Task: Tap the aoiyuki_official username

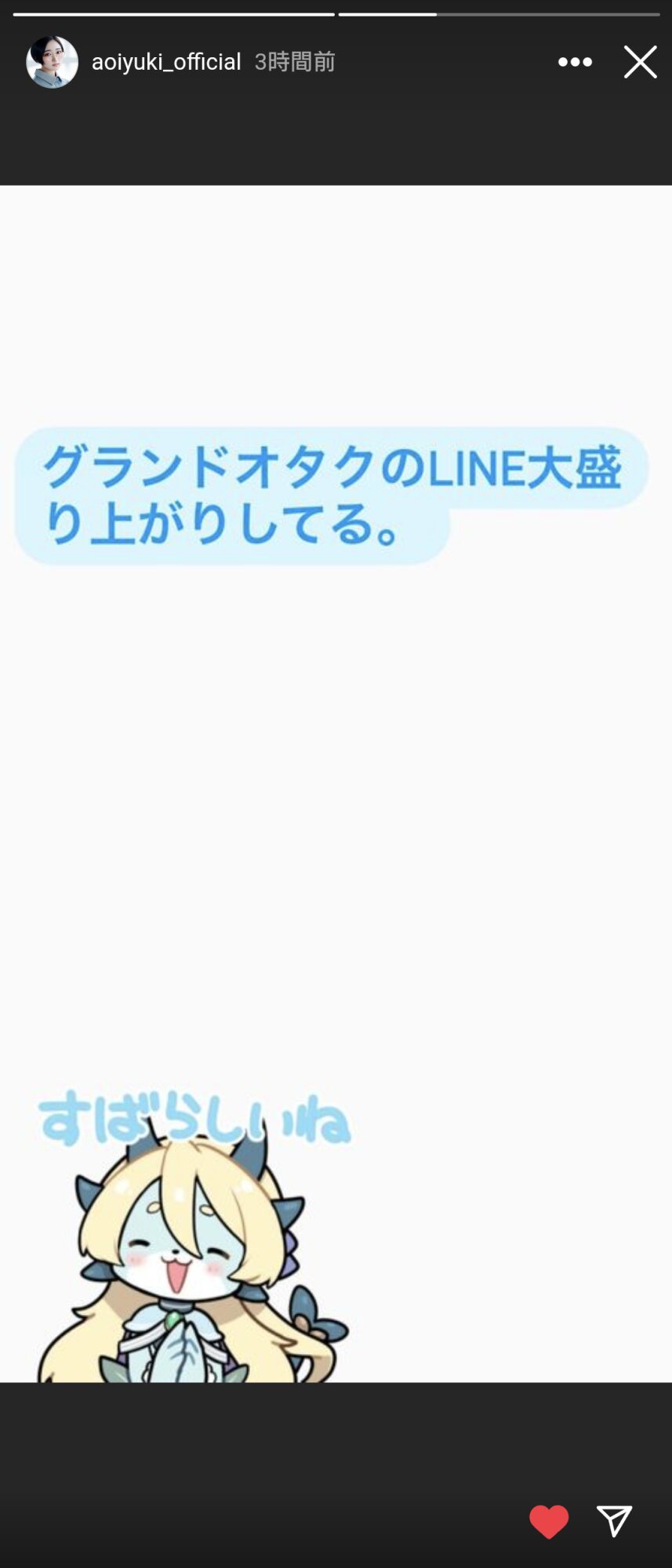Action: [166, 62]
